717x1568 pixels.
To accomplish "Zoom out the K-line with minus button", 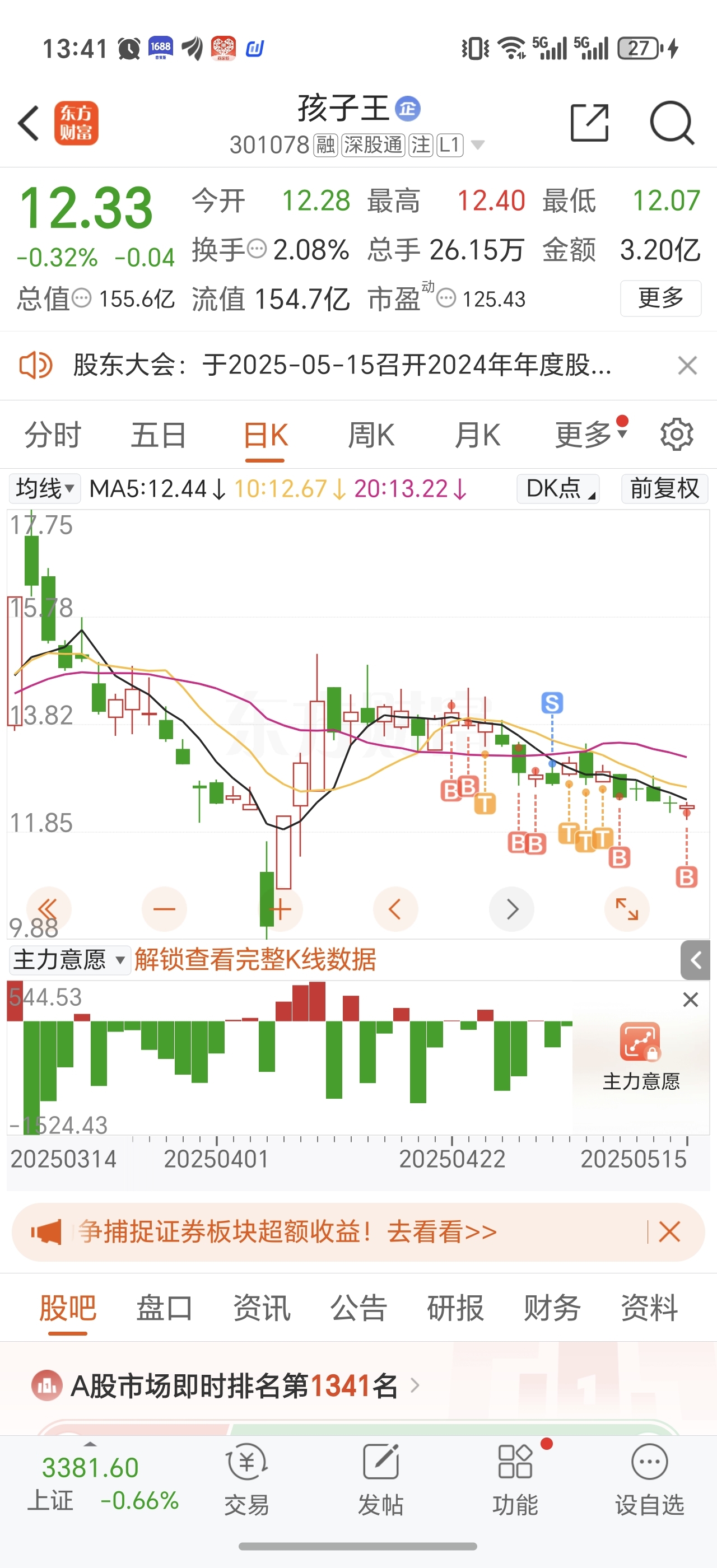I will (x=164, y=909).
